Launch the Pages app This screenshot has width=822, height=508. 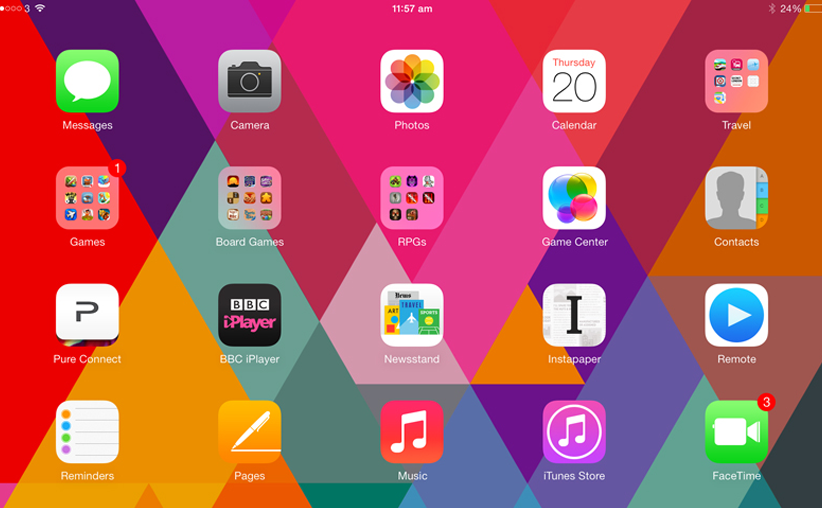[x=249, y=432]
